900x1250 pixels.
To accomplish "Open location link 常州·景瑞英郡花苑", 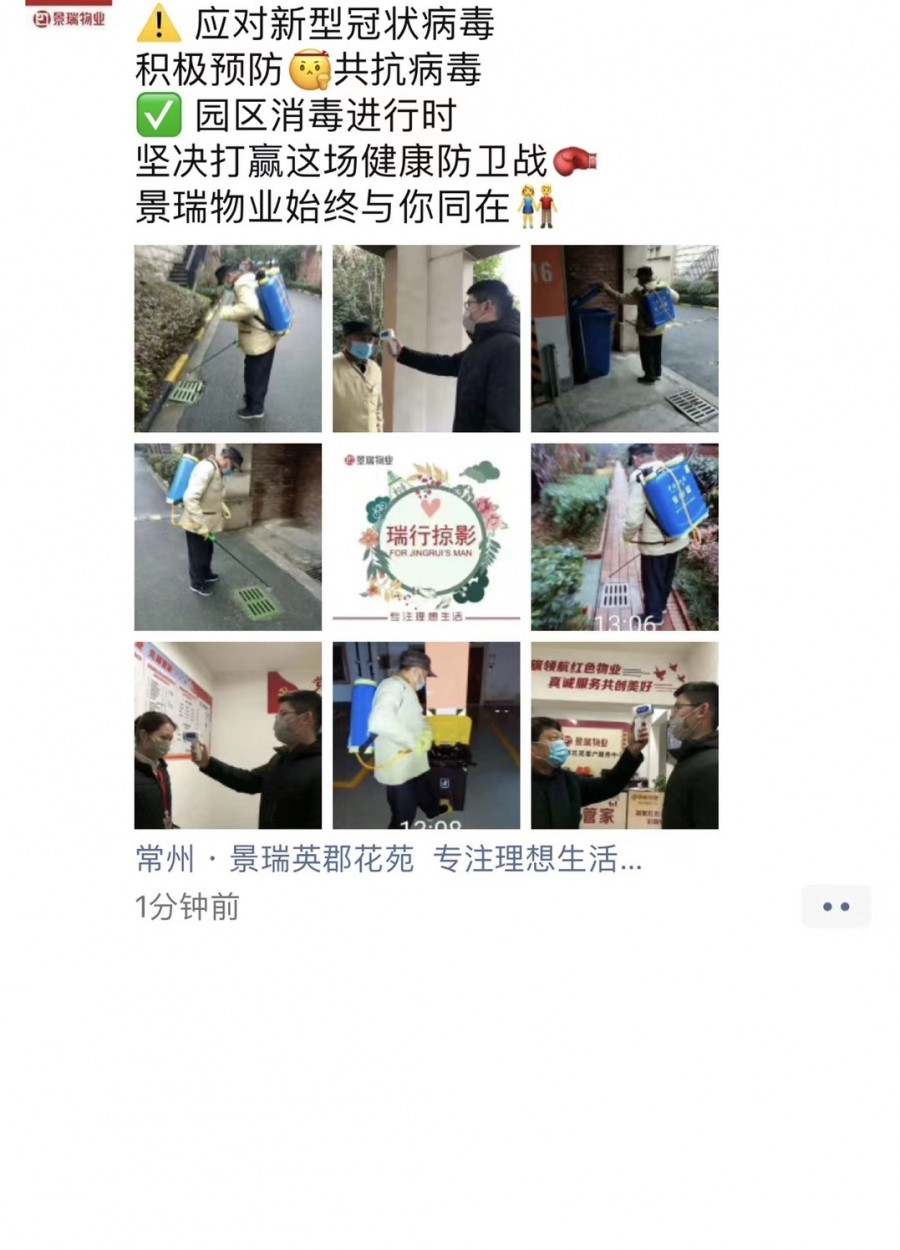I will click(x=275, y=860).
